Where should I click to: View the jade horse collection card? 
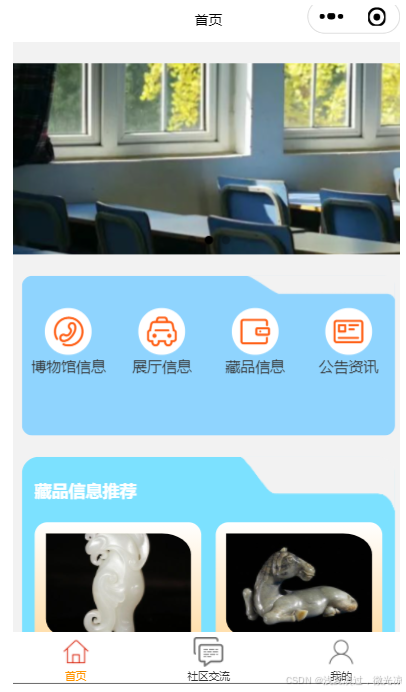pos(299,577)
